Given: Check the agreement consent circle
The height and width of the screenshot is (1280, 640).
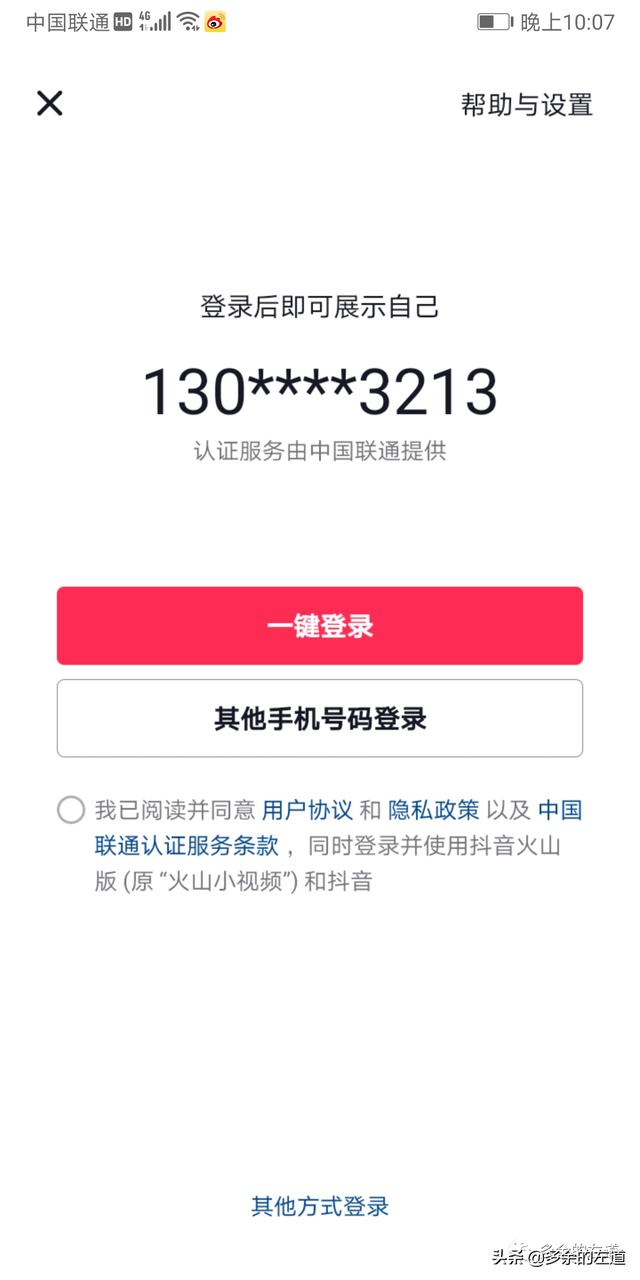Looking at the screenshot, I should click(x=71, y=810).
